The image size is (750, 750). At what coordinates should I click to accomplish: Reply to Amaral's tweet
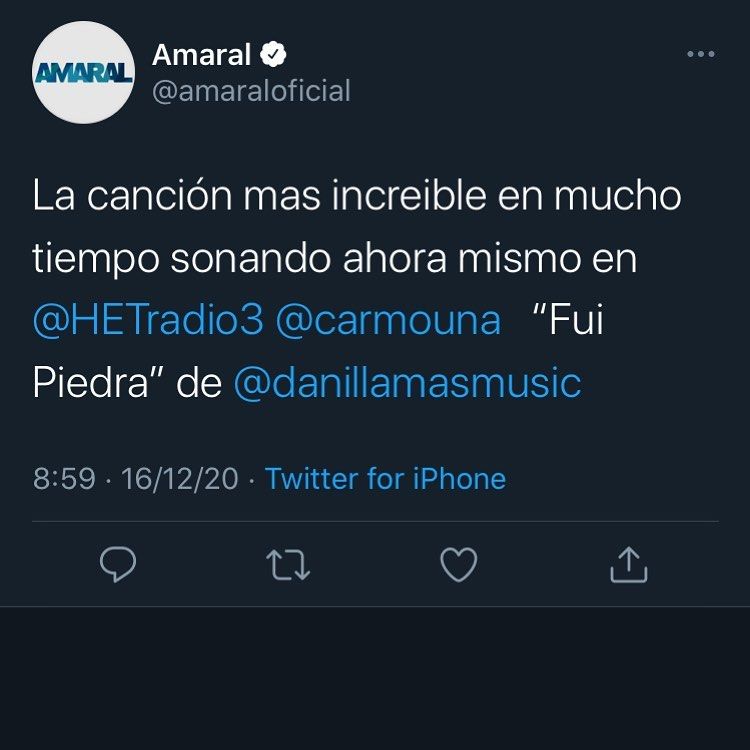point(118,567)
